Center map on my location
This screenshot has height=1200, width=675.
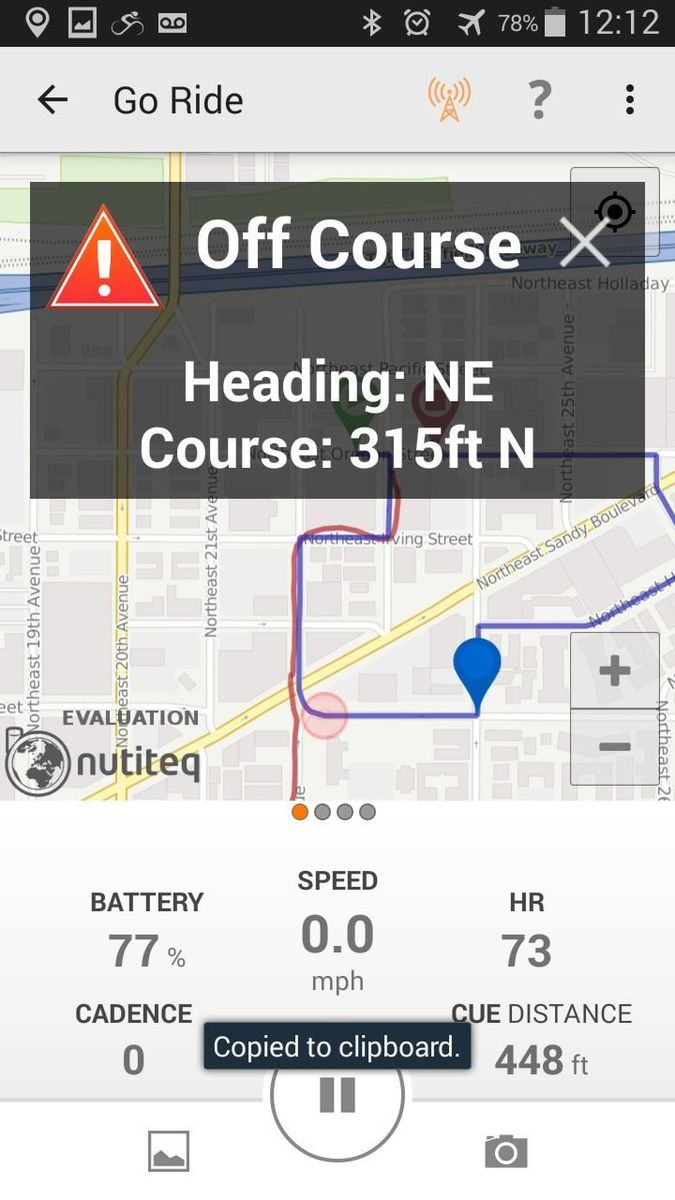(x=614, y=212)
